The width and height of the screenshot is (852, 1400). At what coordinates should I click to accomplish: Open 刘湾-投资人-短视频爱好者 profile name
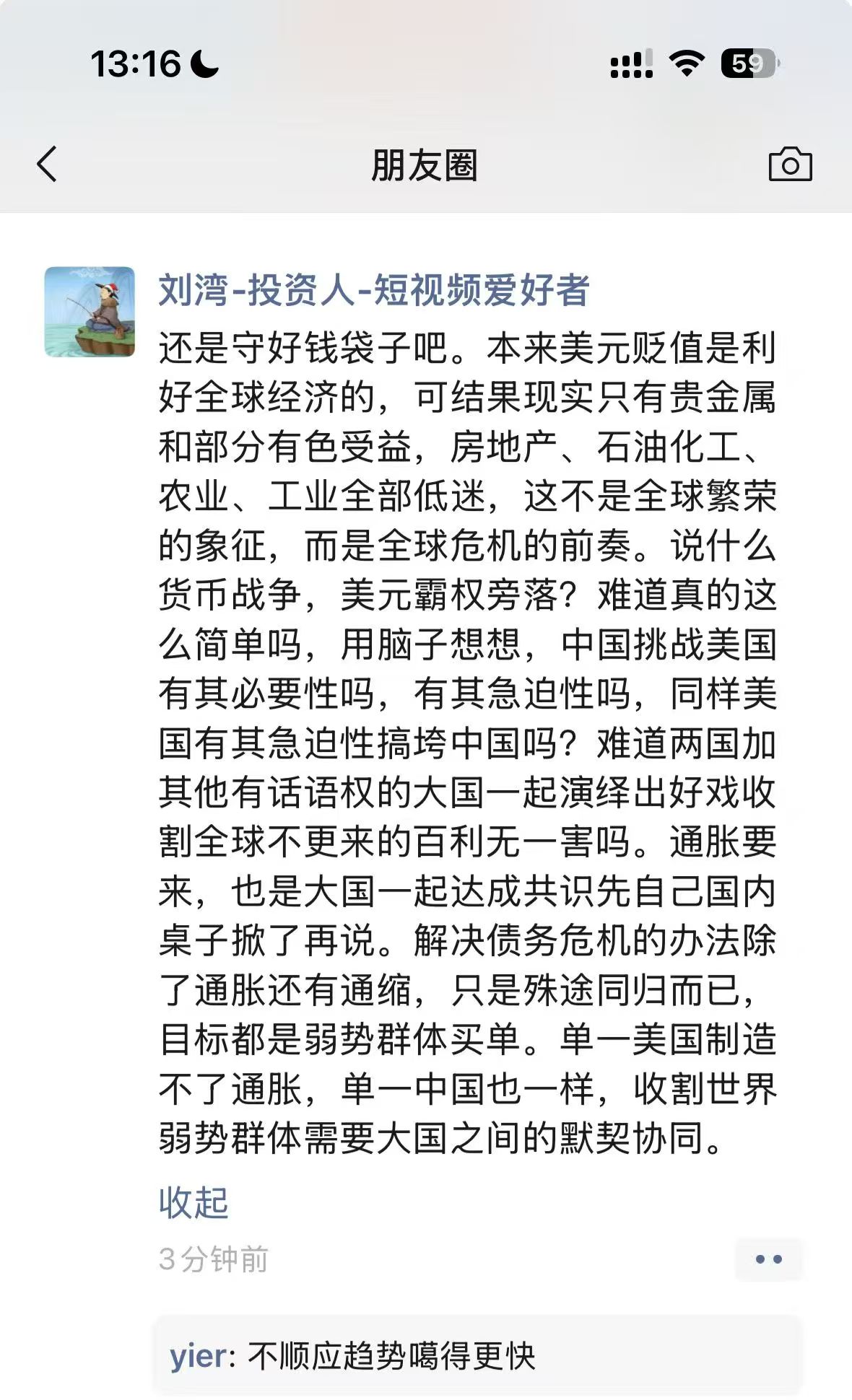click(x=373, y=291)
